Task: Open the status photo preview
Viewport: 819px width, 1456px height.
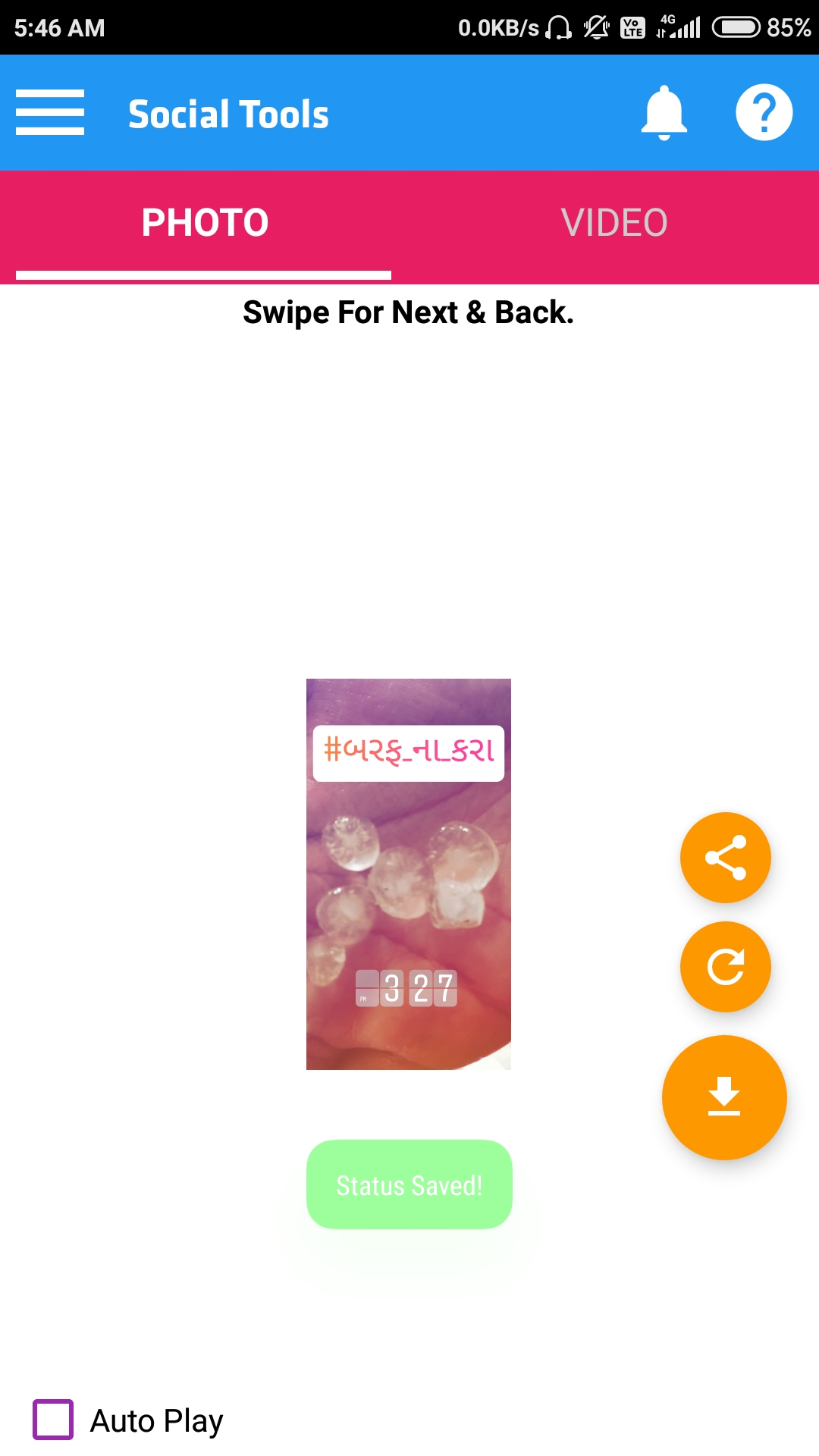Action: click(x=409, y=874)
